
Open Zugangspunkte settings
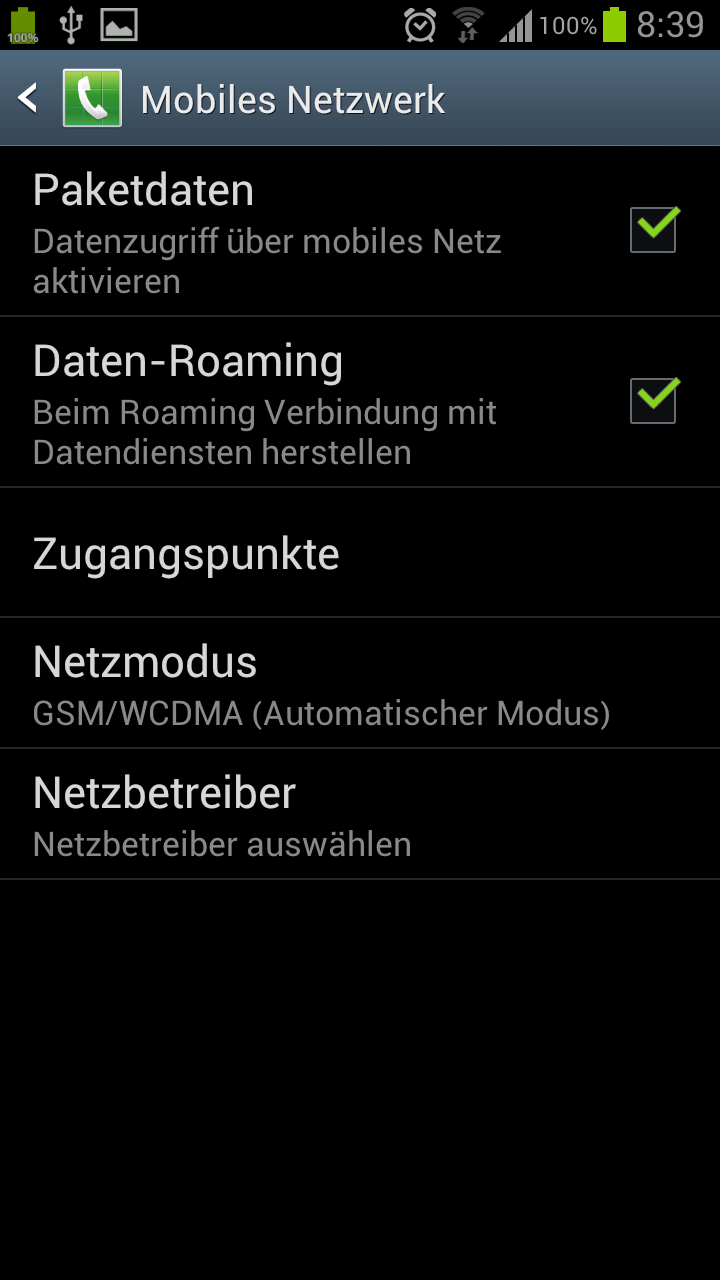[x=360, y=553]
